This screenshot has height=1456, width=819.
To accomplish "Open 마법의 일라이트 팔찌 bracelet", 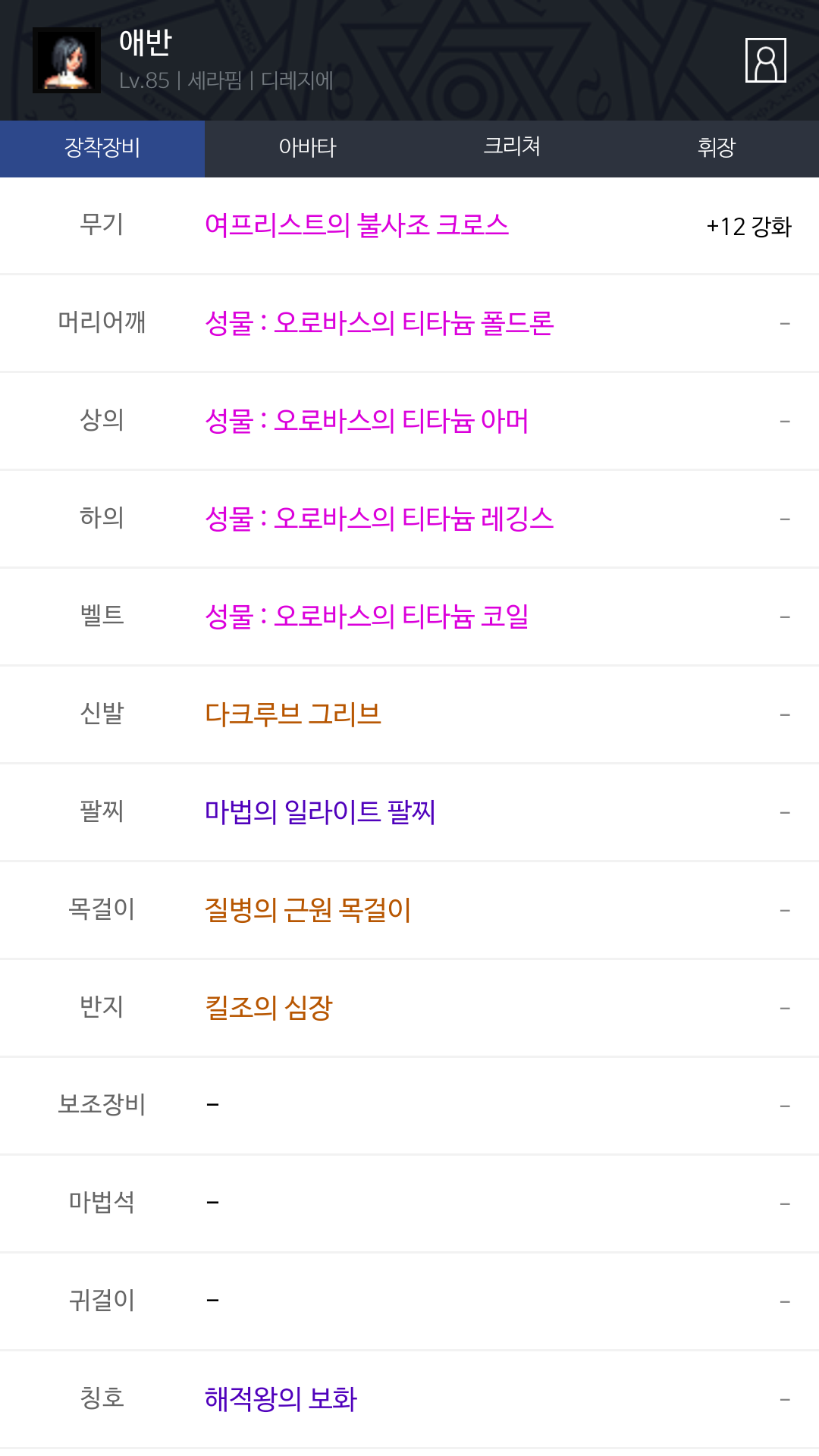I will pos(320,813).
